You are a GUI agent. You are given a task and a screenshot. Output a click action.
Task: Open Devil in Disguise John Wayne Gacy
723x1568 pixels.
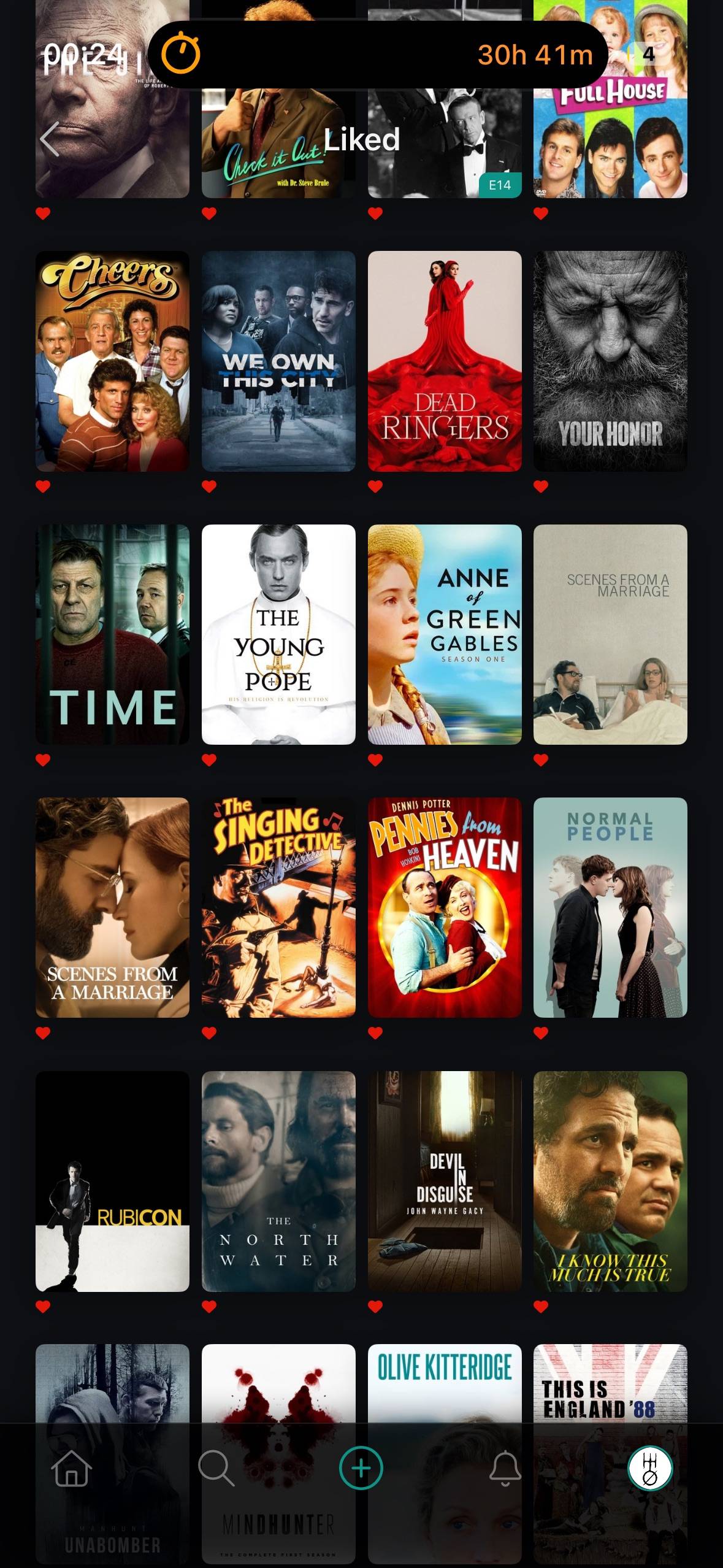click(445, 1182)
